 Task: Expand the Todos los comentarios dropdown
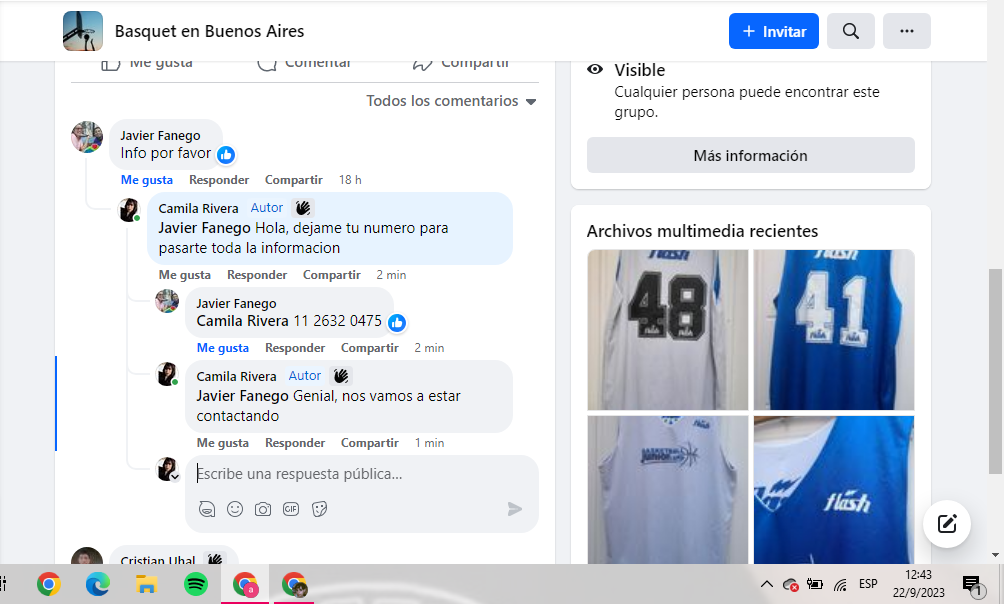[451, 101]
